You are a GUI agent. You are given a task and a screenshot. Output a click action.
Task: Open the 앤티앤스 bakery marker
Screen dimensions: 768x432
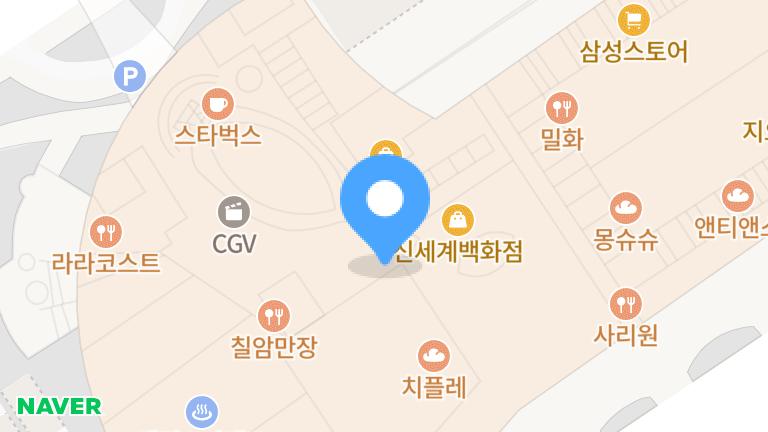(x=737, y=197)
